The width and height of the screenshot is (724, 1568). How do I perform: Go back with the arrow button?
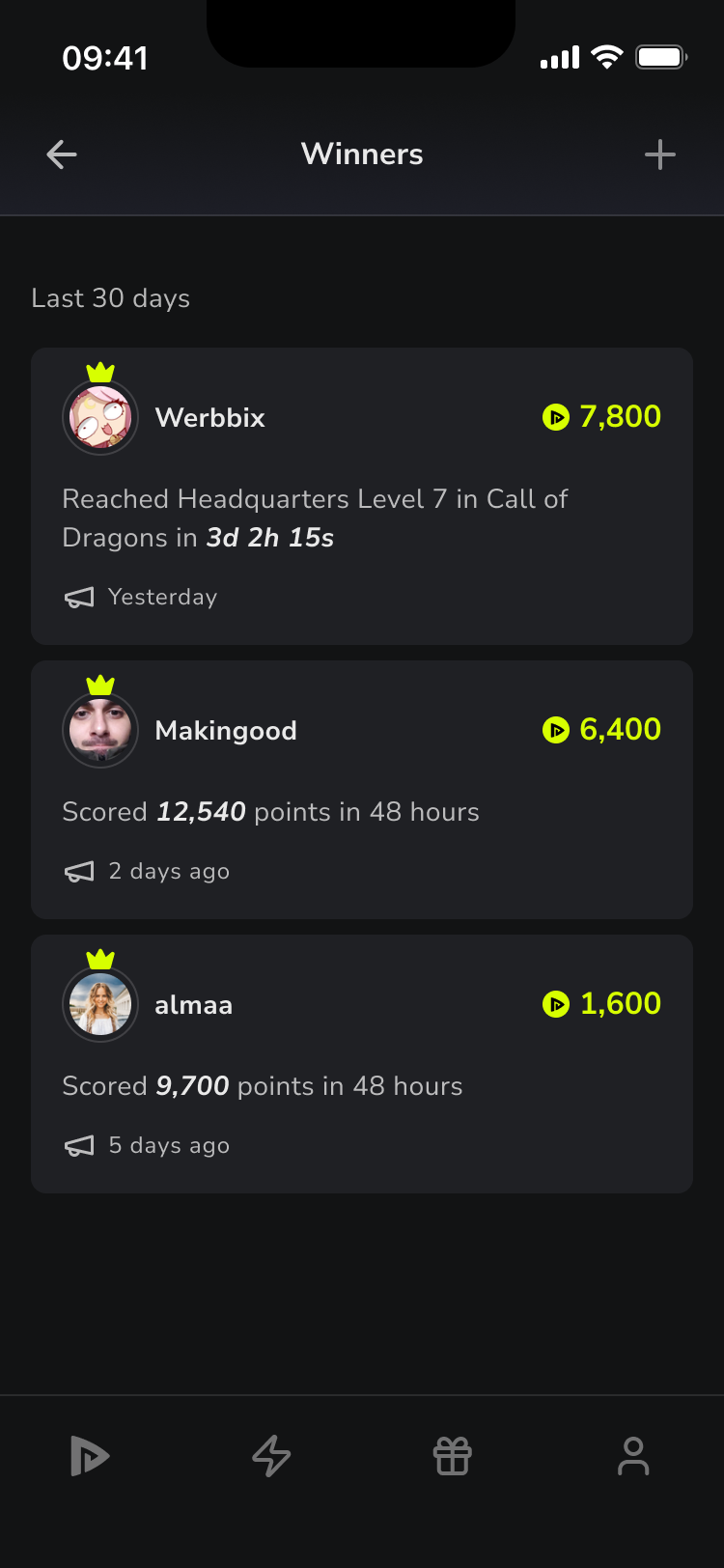61,154
